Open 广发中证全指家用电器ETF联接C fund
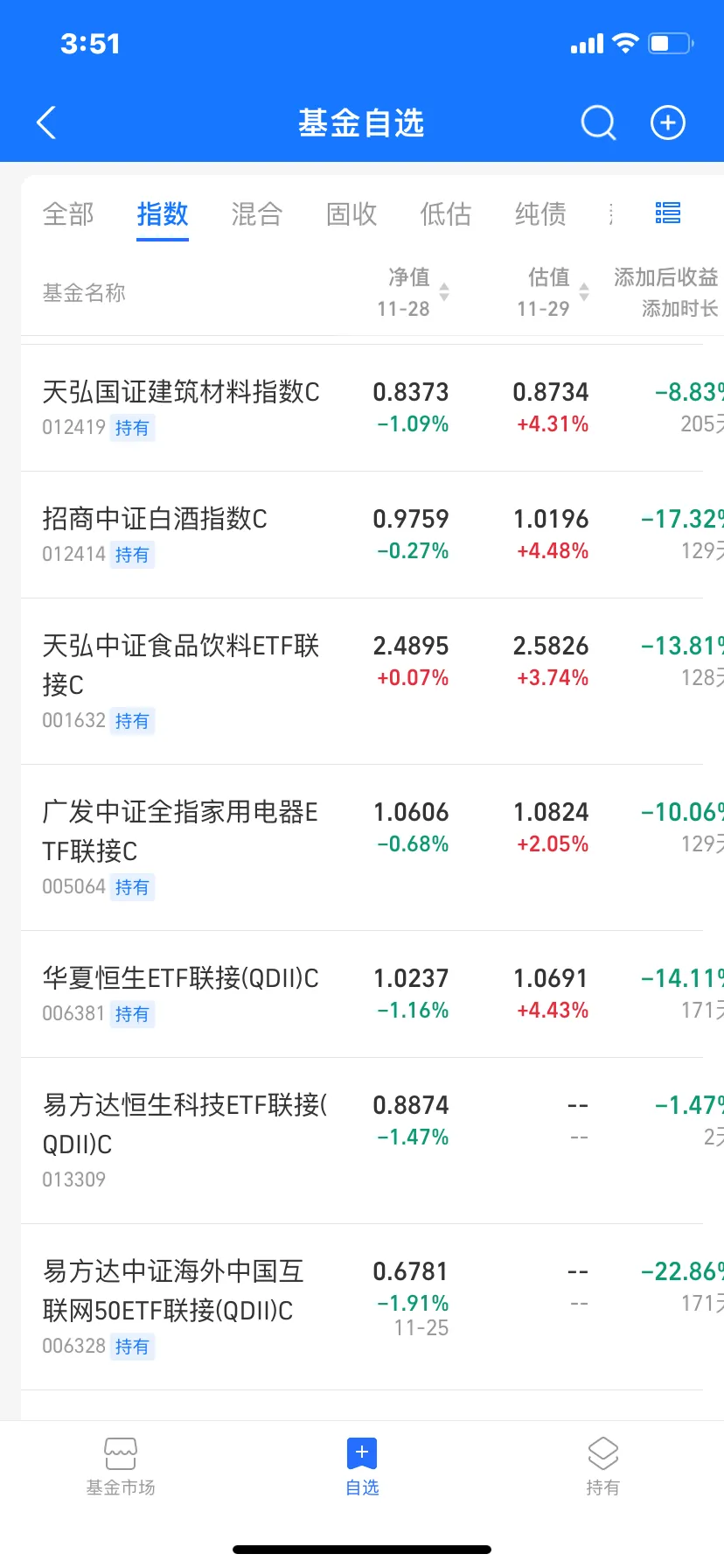This screenshot has width=724, height=1568. [x=362, y=848]
